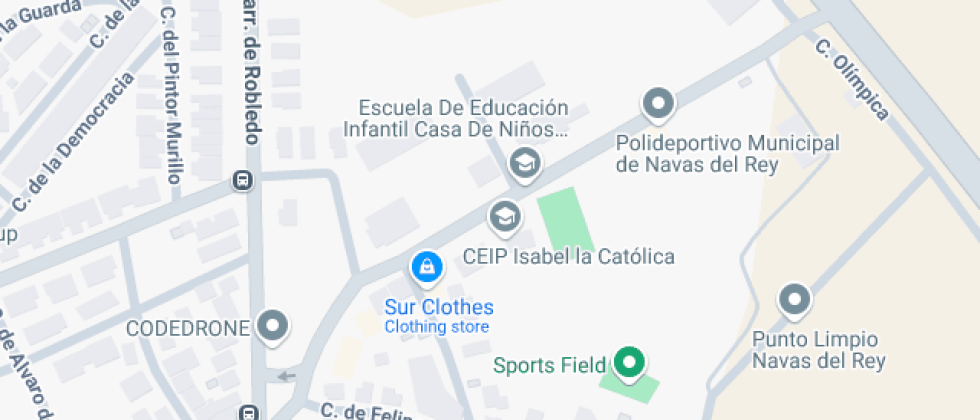Open the Punto Limpio Navas del Rey marker
Image resolution: width=980 pixels, height=420 pixels.
pos(795,299)
